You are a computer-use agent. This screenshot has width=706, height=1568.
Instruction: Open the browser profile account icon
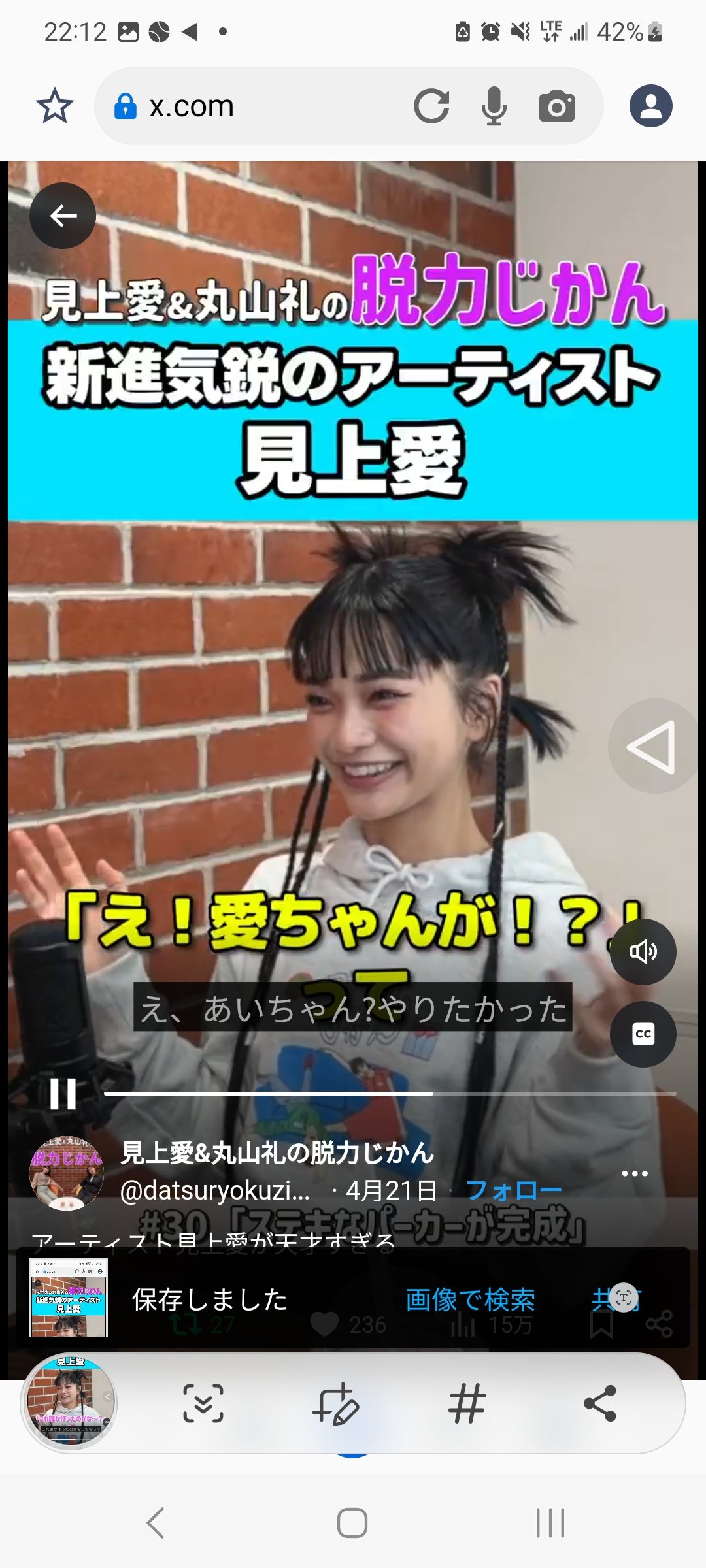point(651,106)
